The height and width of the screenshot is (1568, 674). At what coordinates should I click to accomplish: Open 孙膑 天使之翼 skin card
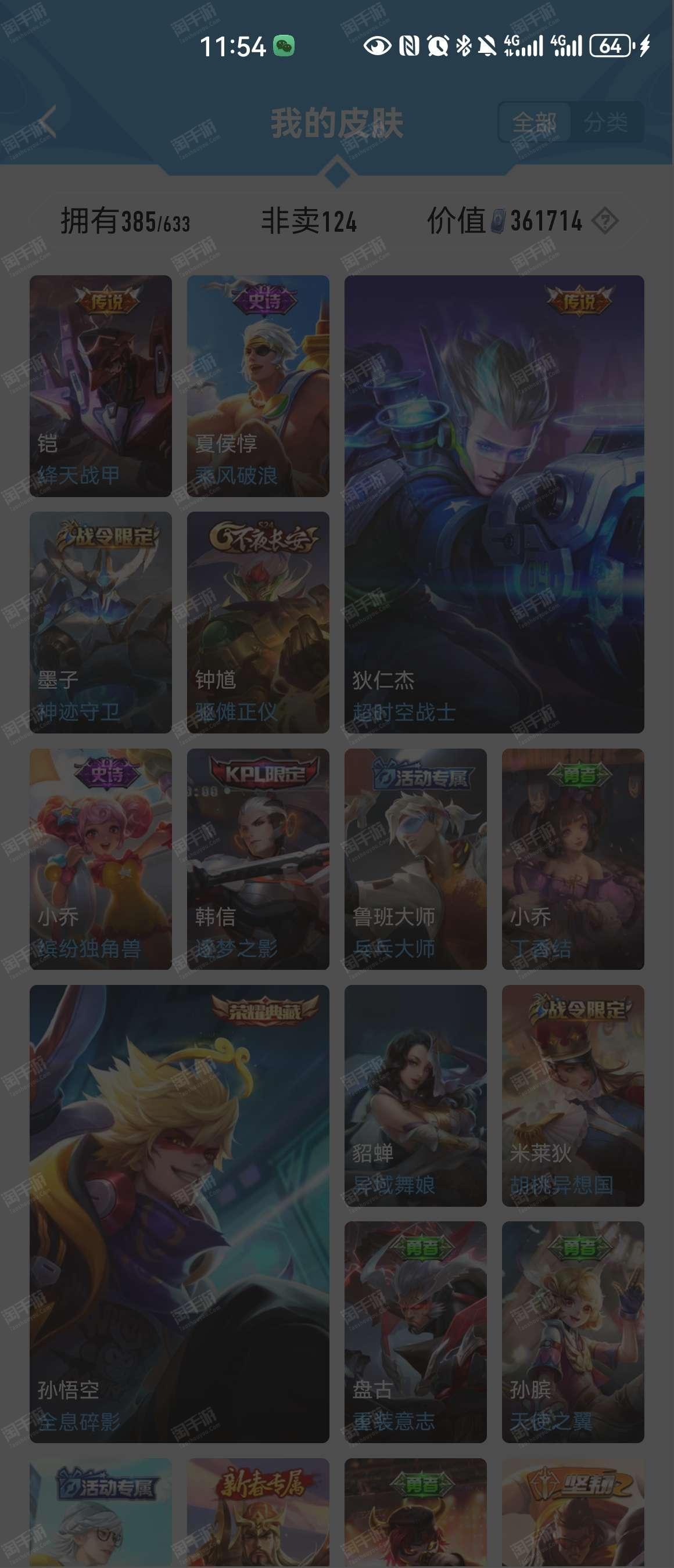pyautogui.click(x=572, y=1332)
